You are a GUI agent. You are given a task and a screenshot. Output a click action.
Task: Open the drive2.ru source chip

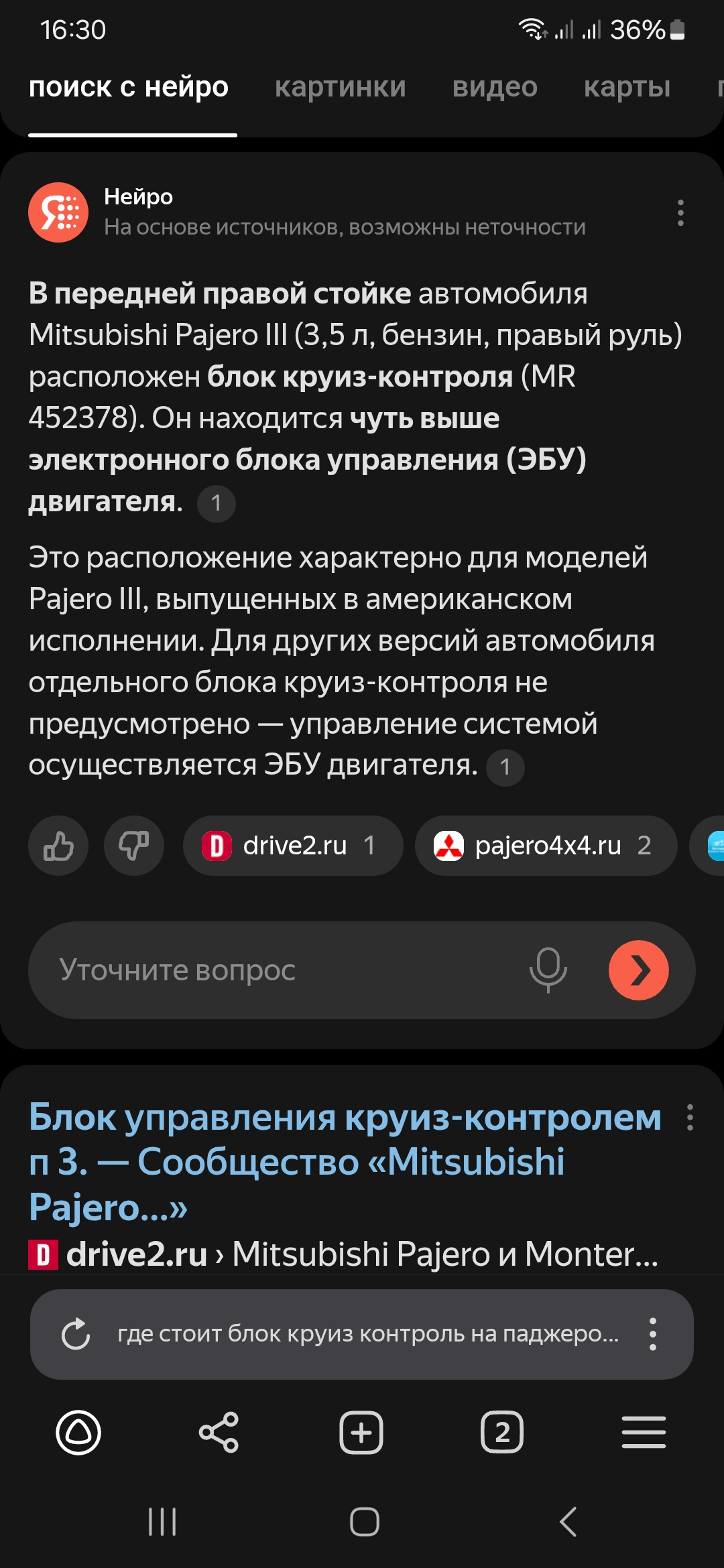pos(293,846)
